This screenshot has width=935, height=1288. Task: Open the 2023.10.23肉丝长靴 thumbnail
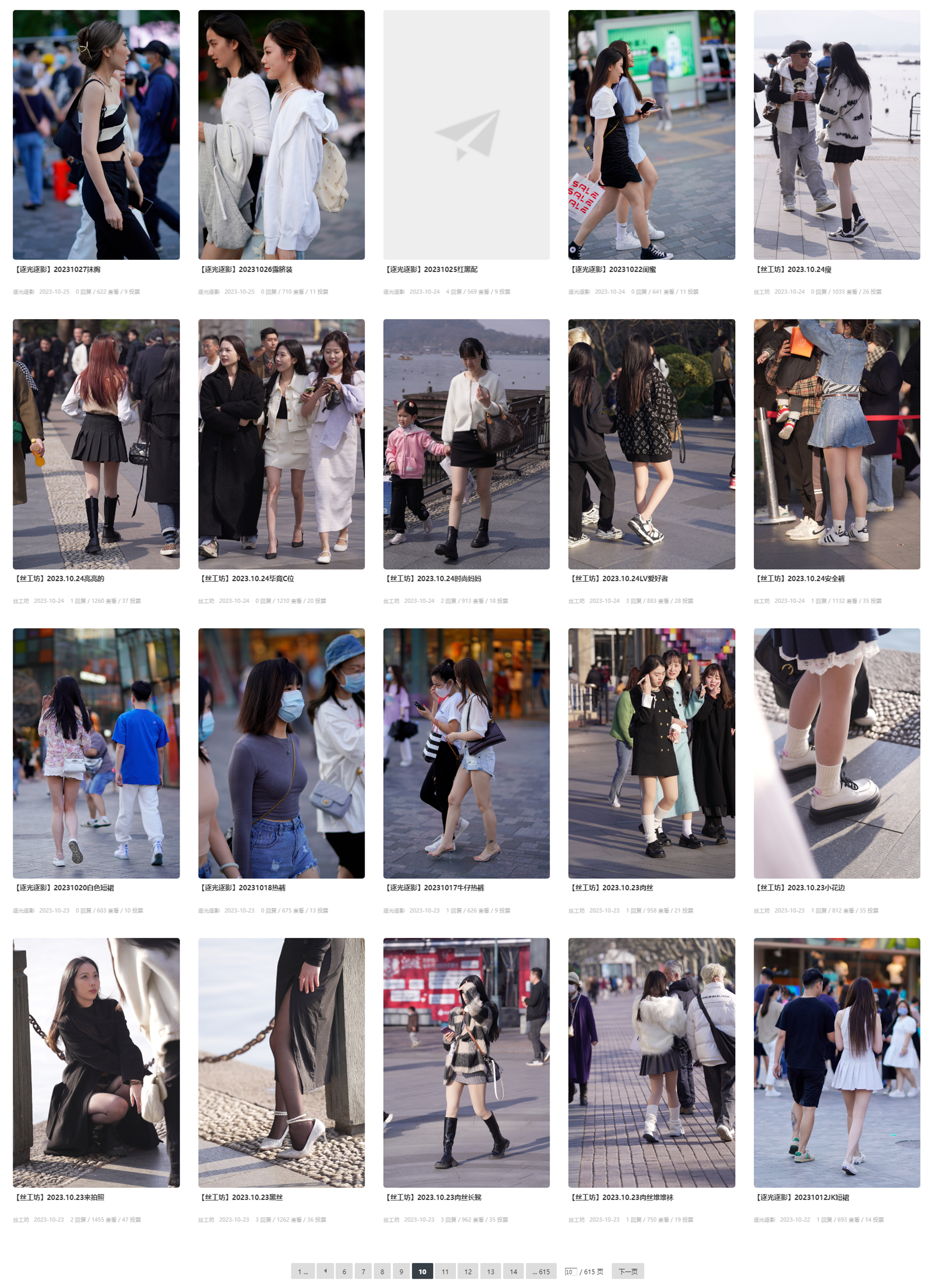pyautogui.click(x=466, y=1062)
